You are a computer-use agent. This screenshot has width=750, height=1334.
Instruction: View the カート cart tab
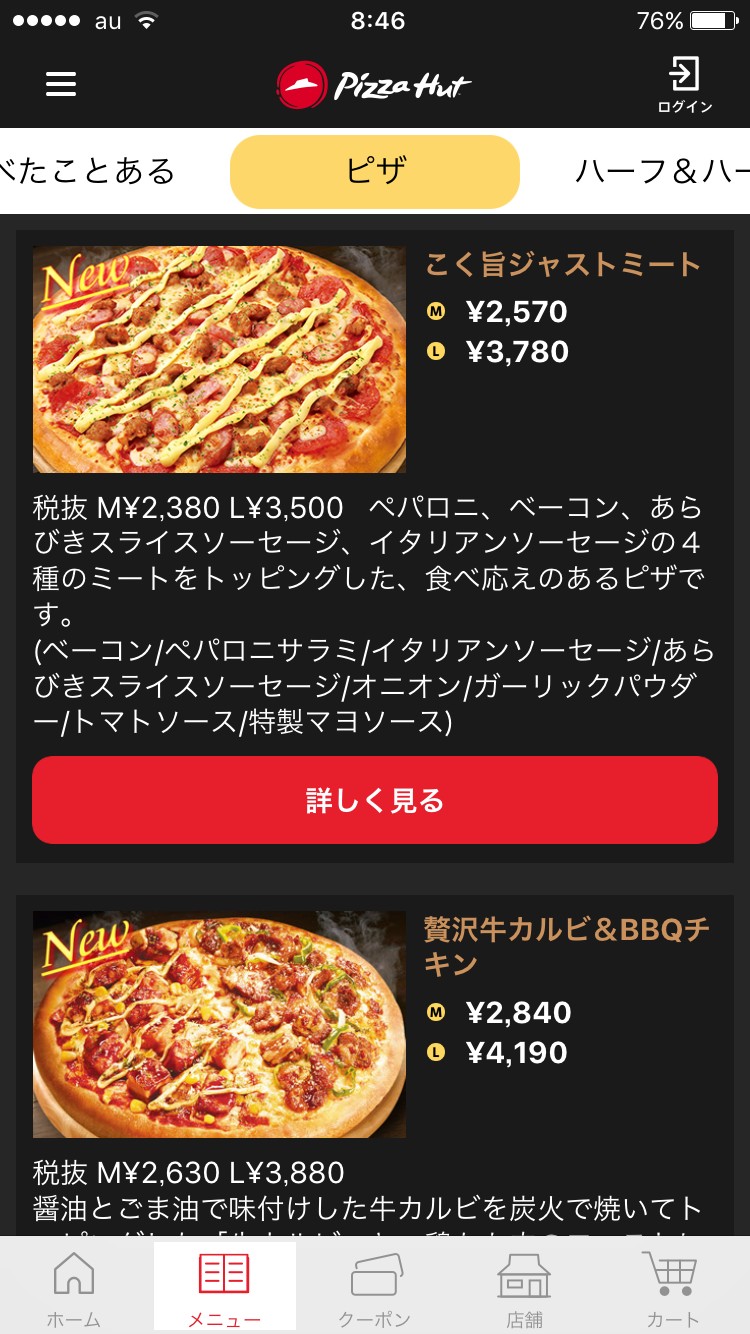[x=672, y=1288]
